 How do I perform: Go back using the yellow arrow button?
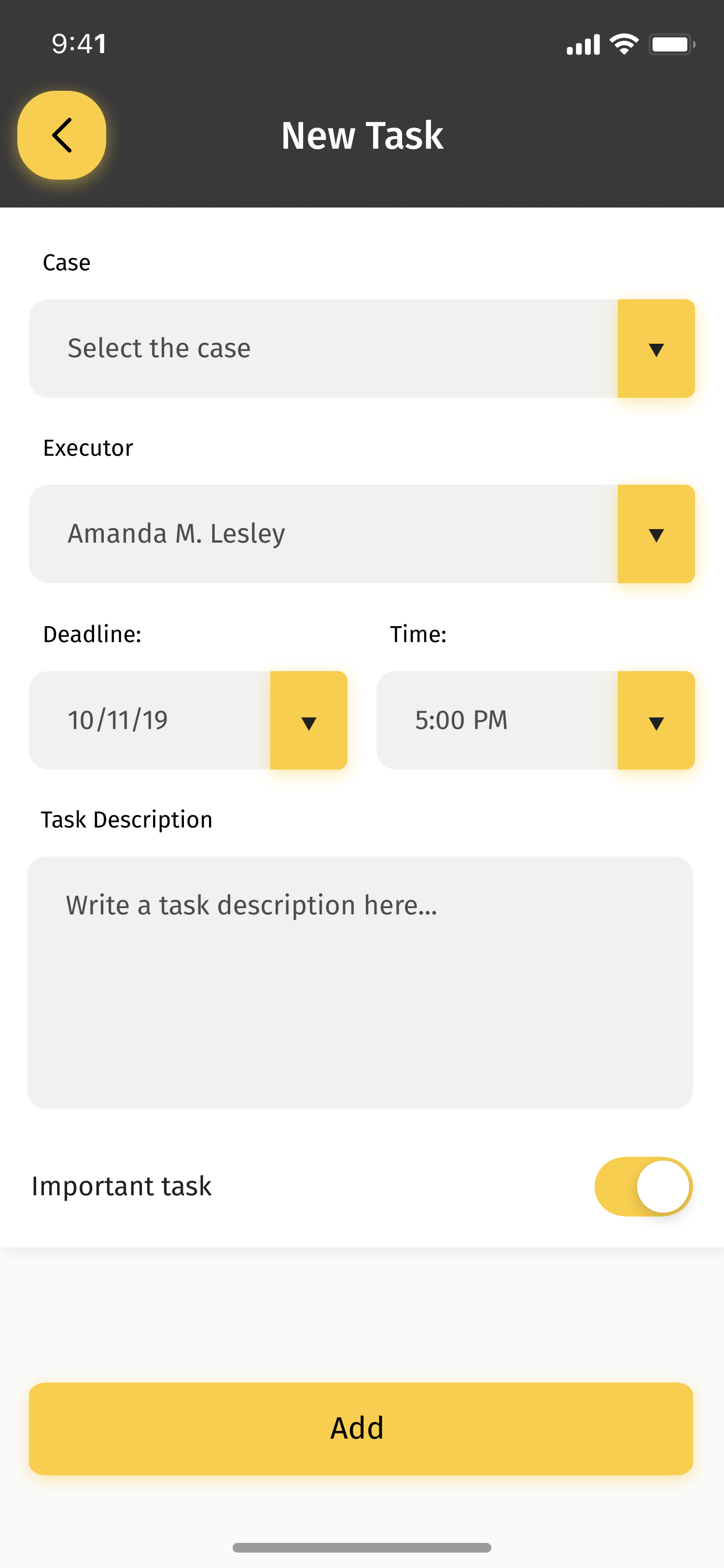(x=61, y=135)
